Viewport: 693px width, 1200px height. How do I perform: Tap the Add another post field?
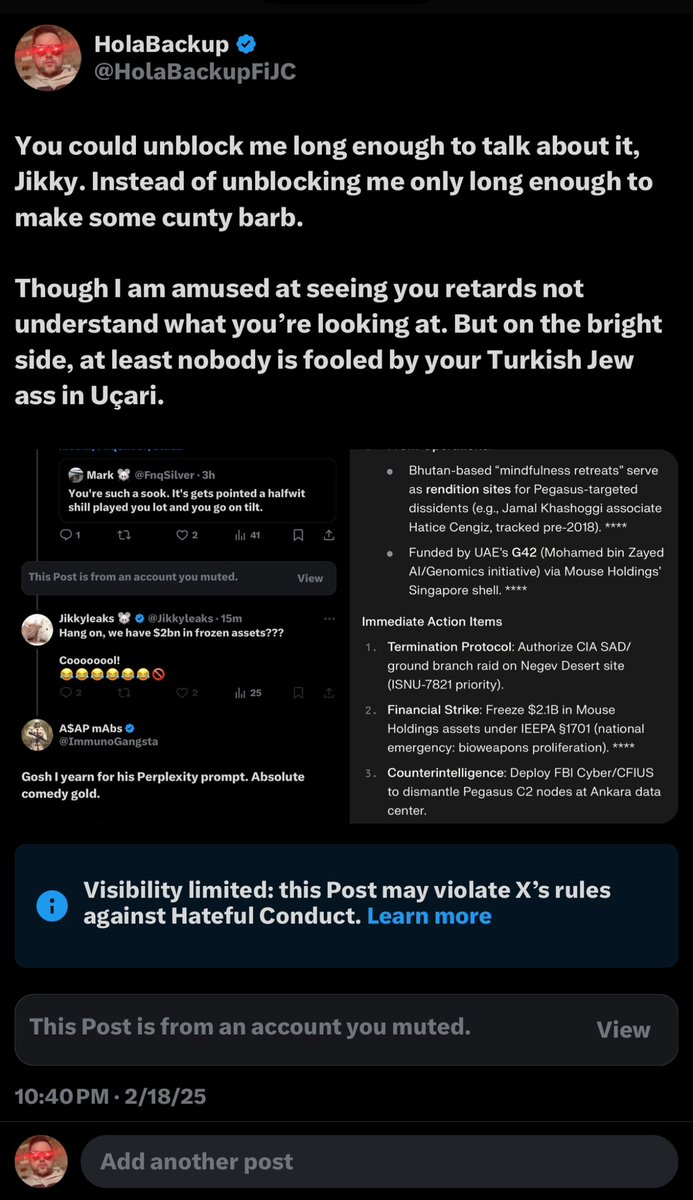click(378, 1161)
